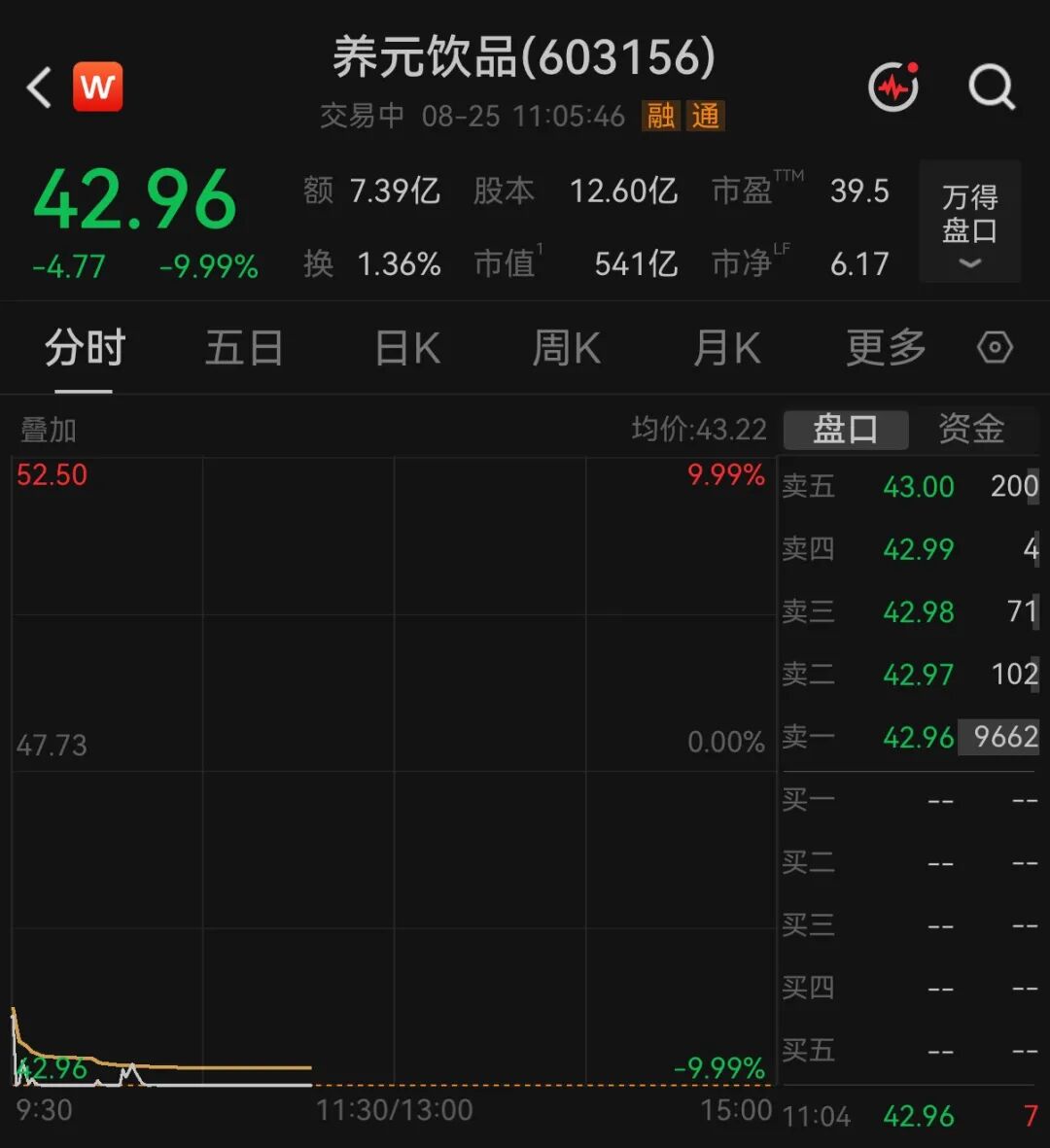Select the 分时 chart tab

point(85,347)
